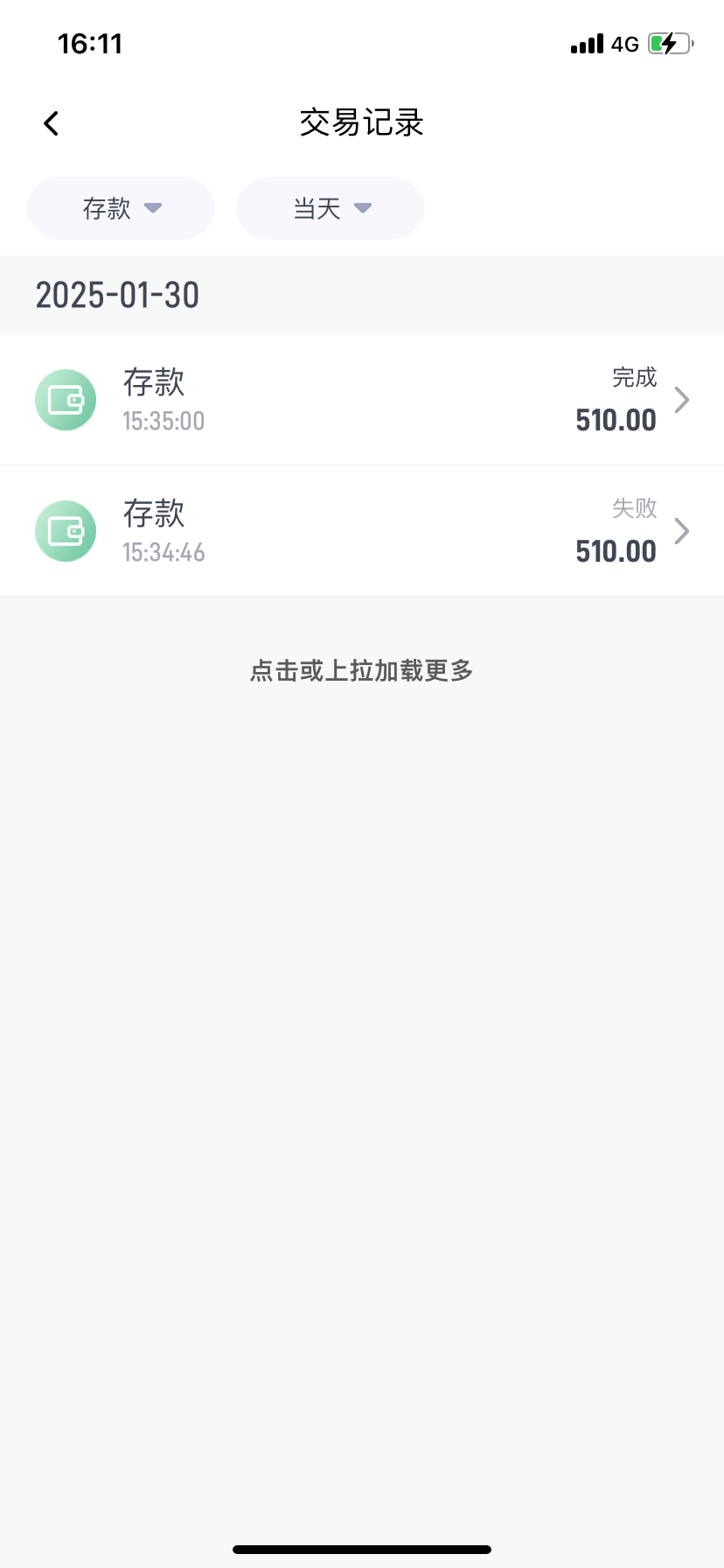This screenshot has height=1568, width=724.
Task: View the failed deposit at 15:34:46
Action: (x=362, y=531)
